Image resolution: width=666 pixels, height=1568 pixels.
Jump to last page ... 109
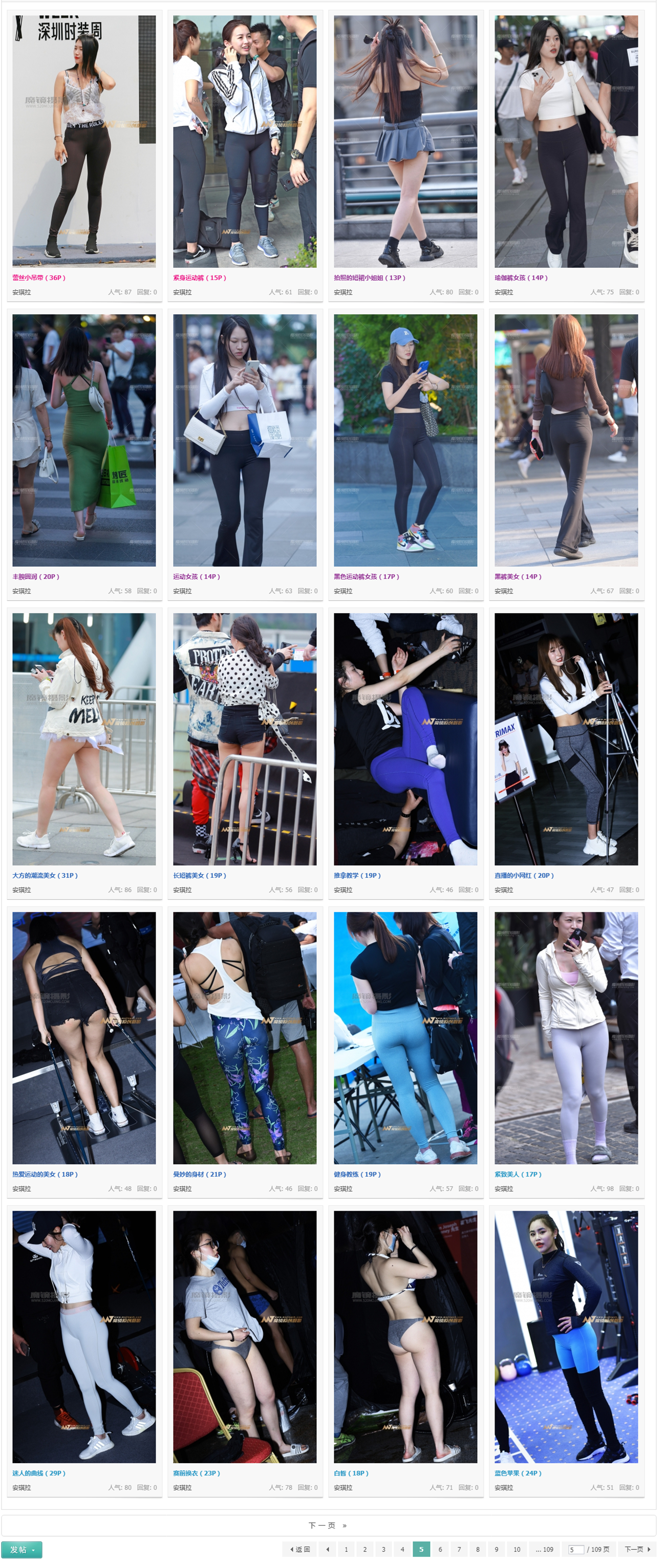(x=544, y=1549)
